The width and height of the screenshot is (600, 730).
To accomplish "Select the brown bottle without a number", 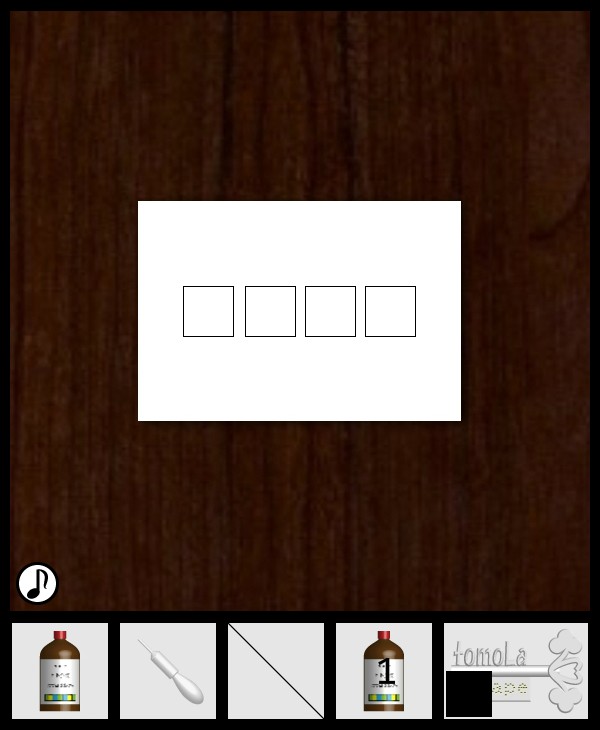I will click(60, 671).
